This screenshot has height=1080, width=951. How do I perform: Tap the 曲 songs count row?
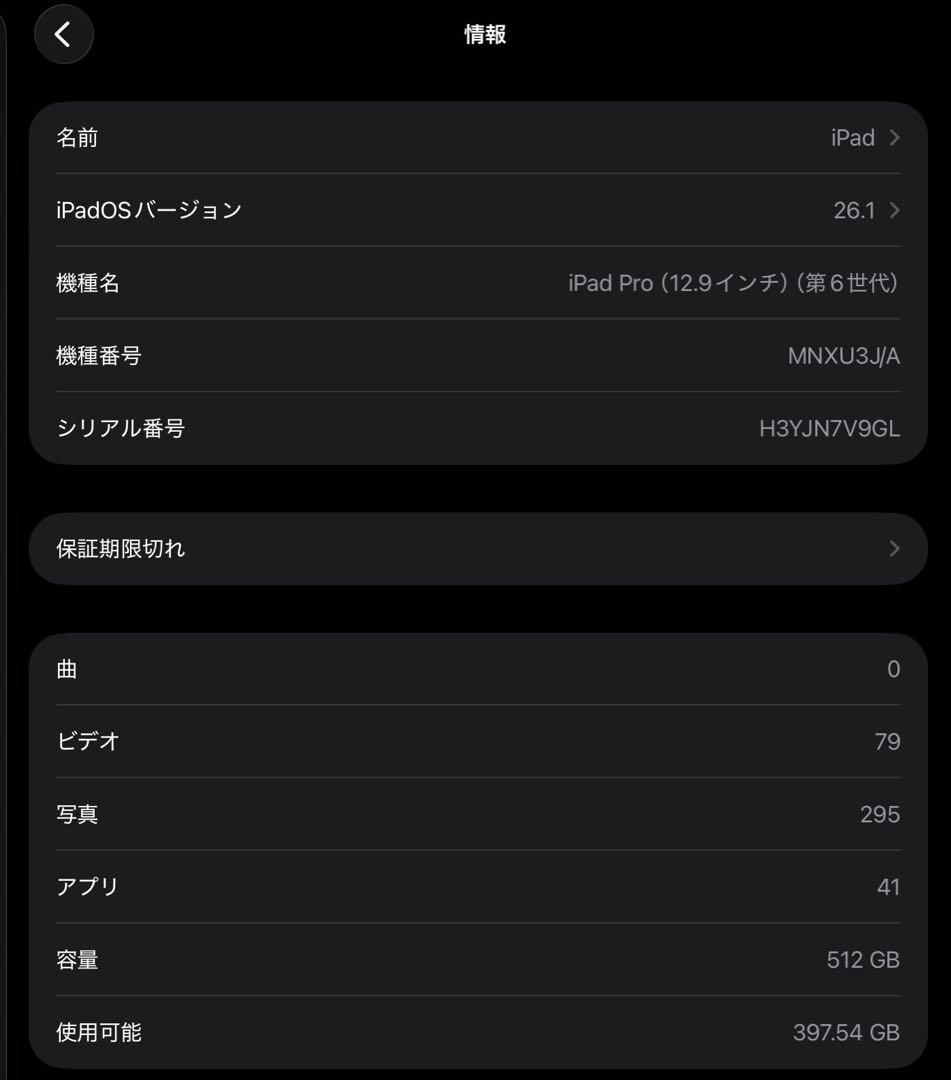475,668
